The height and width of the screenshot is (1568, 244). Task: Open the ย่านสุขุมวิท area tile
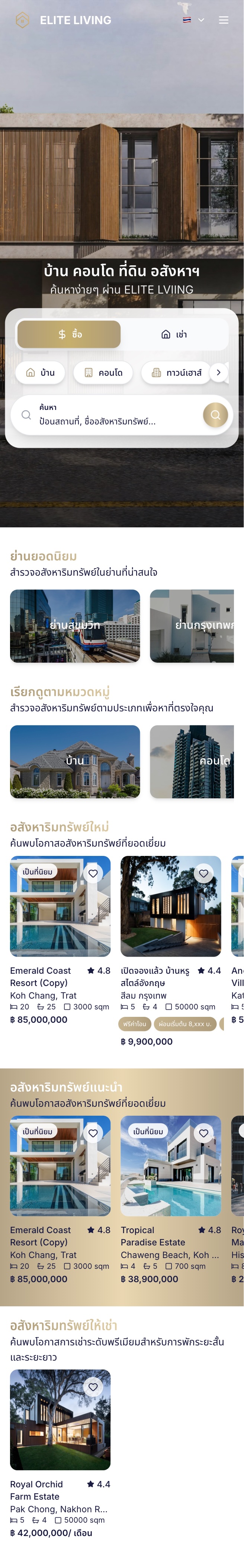tap(75, 626)
